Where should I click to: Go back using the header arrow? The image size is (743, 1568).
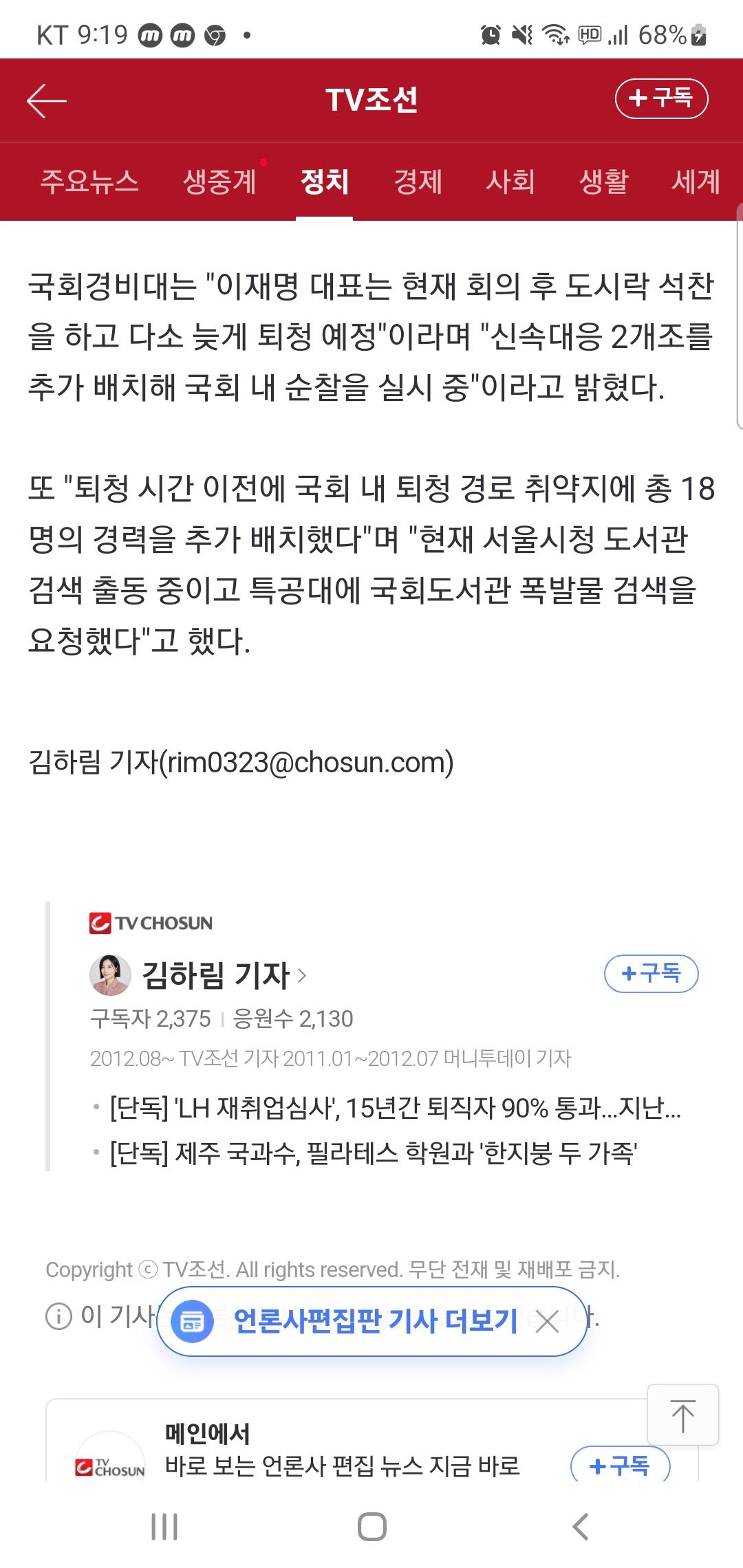pos(47,100)
